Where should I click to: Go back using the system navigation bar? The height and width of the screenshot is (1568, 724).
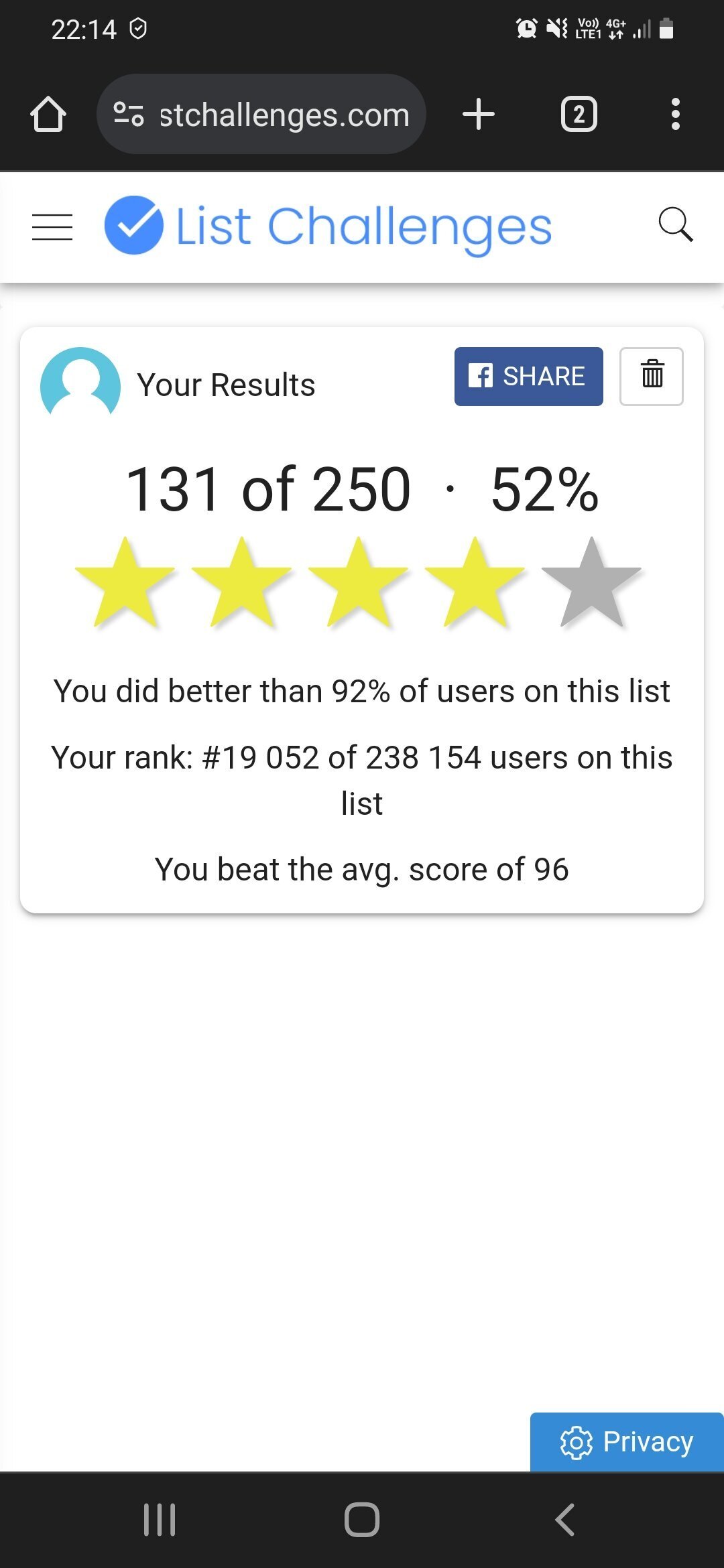tap(564, 1519)
